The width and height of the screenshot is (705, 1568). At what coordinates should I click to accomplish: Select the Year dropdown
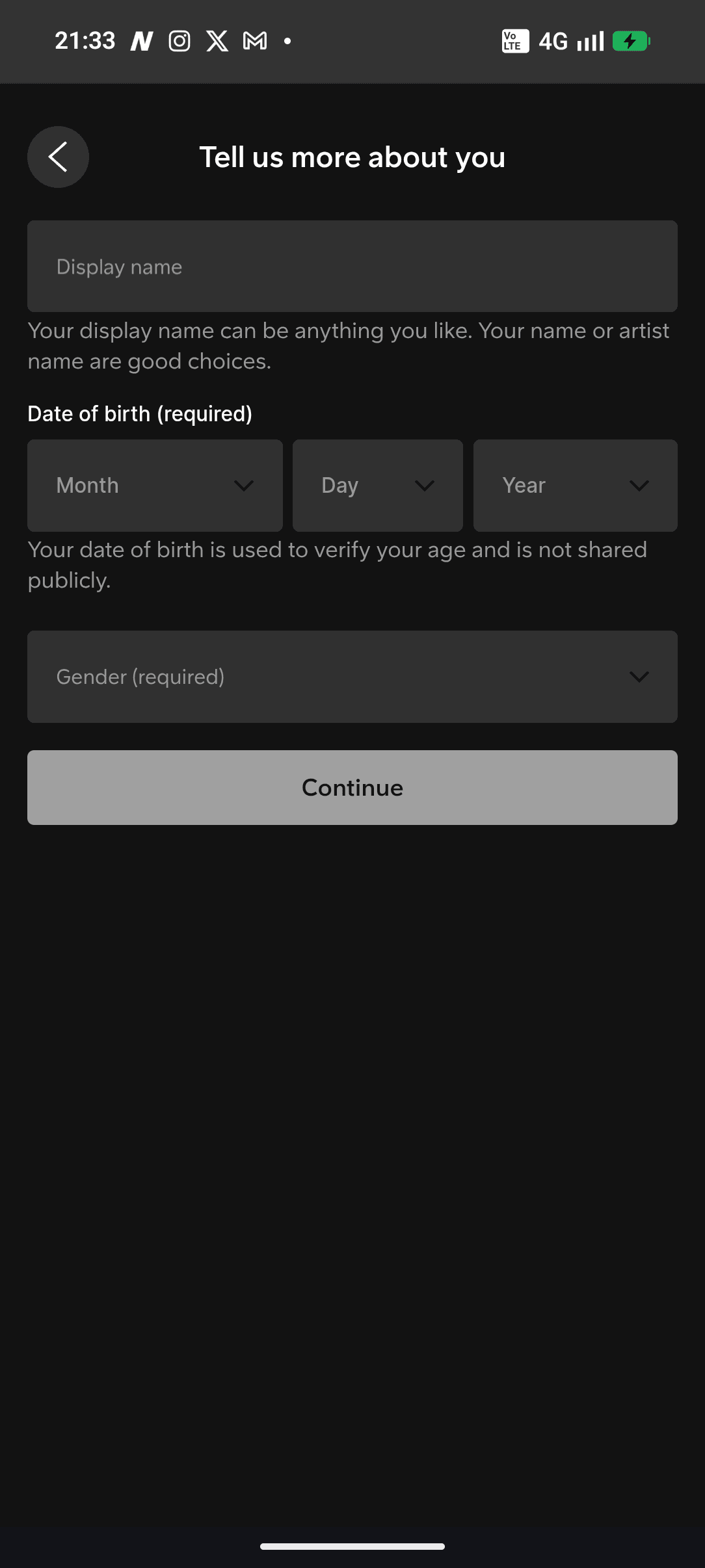(x=575, y=486)
